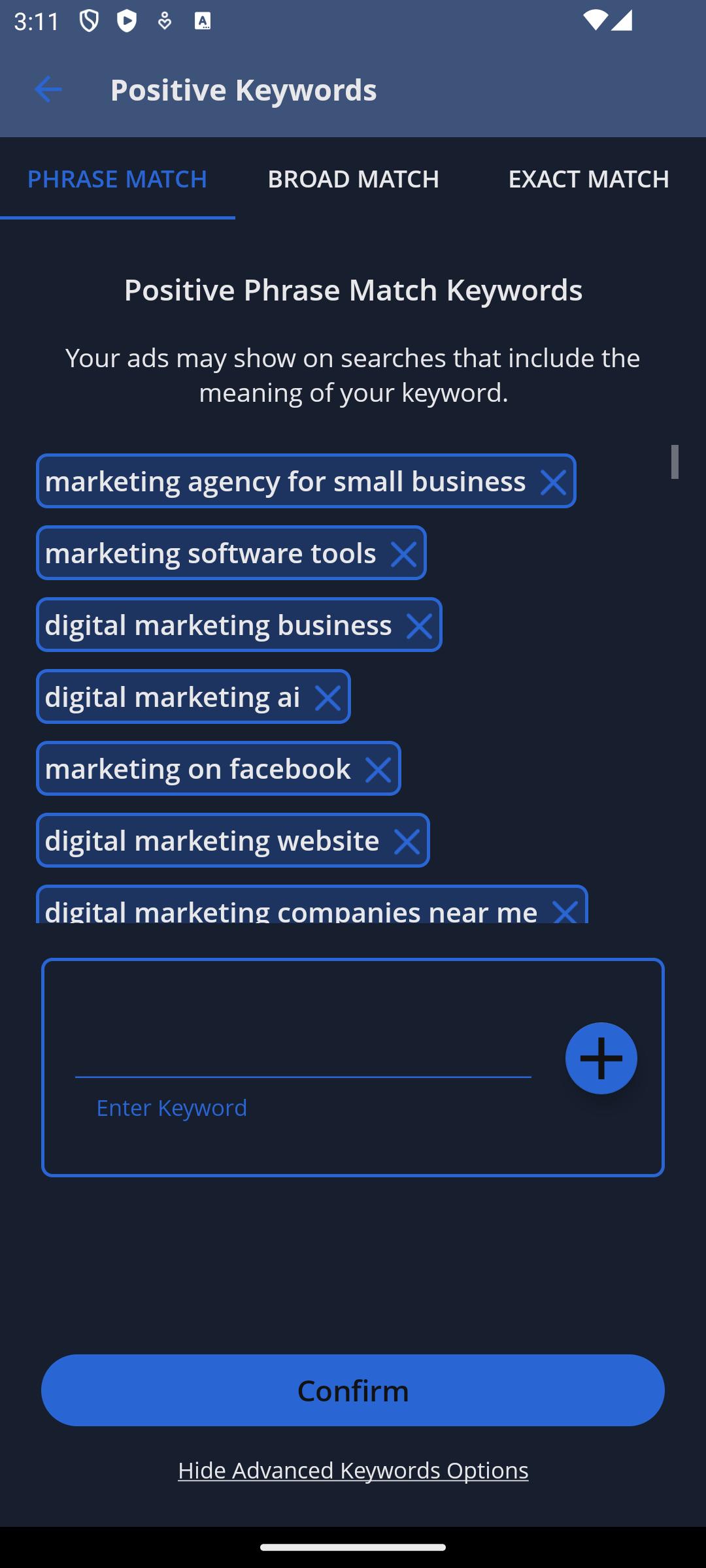This screenshot has height=1568, width=706.
Task: Remove the 'digital marketing ai' keyword
Action: click(328, 698)
